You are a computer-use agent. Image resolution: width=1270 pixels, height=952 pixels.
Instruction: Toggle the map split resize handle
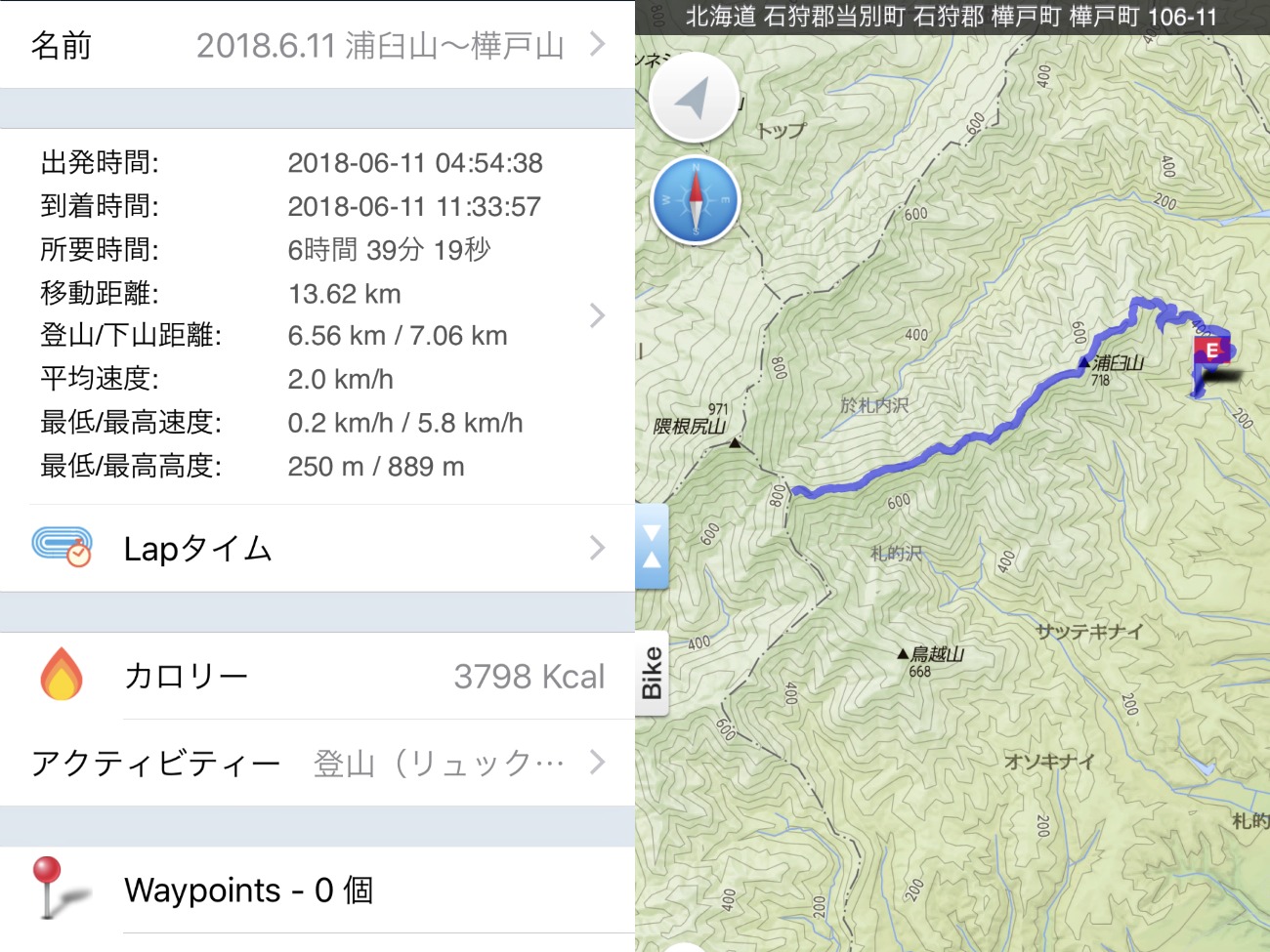coord(652,547)
